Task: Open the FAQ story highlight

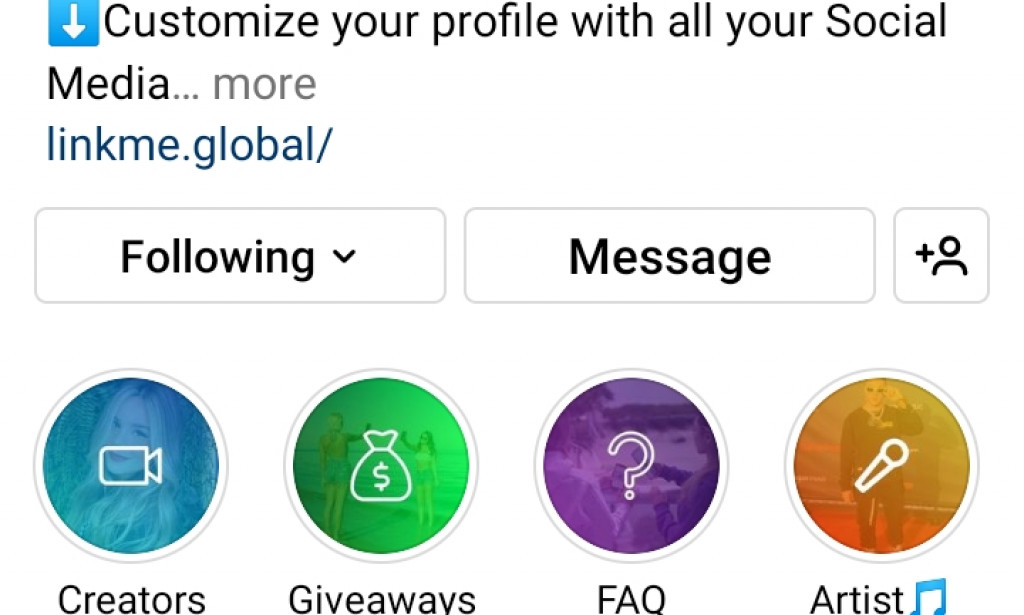Action: pos(631,466)
